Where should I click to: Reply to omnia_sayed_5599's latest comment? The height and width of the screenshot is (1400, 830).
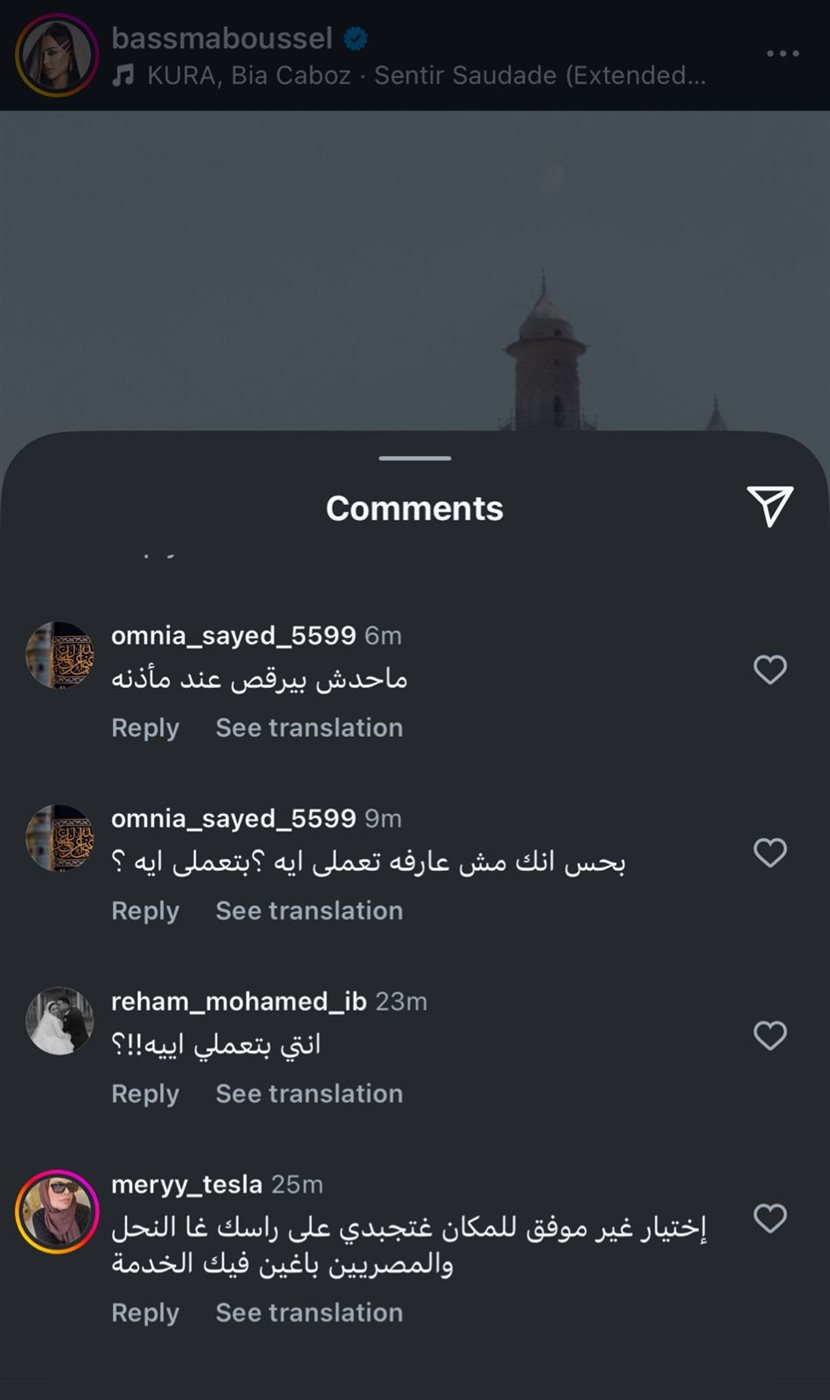click(145, 728)
